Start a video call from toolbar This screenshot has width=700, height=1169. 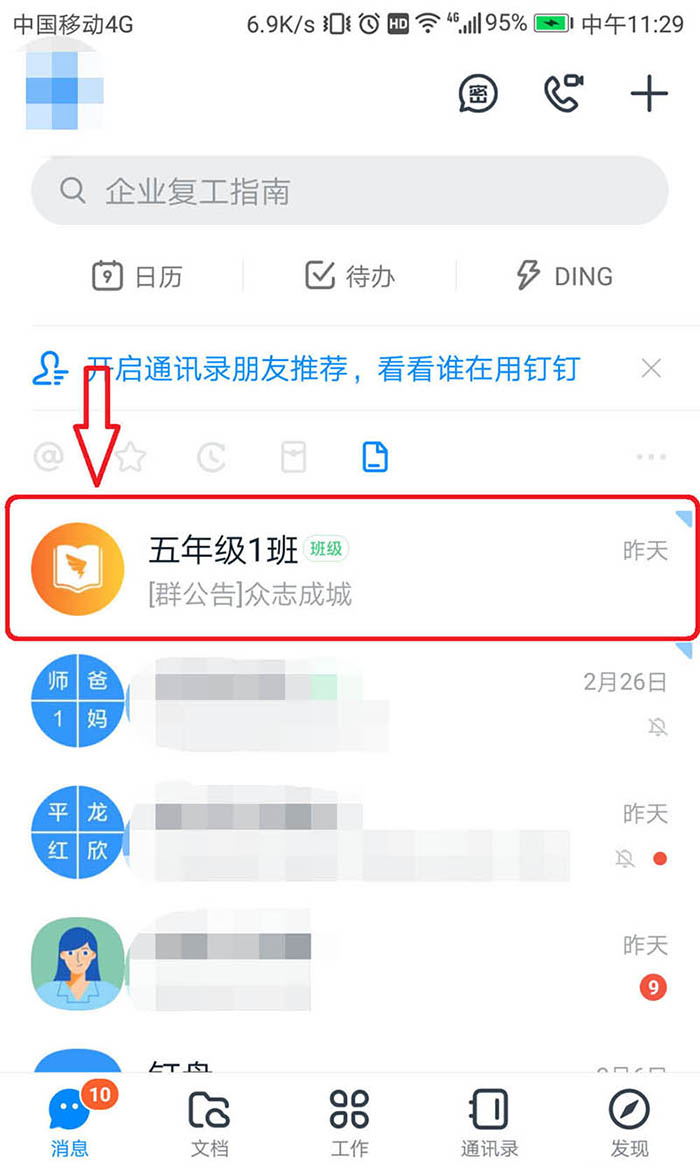[x=565, y=94]
